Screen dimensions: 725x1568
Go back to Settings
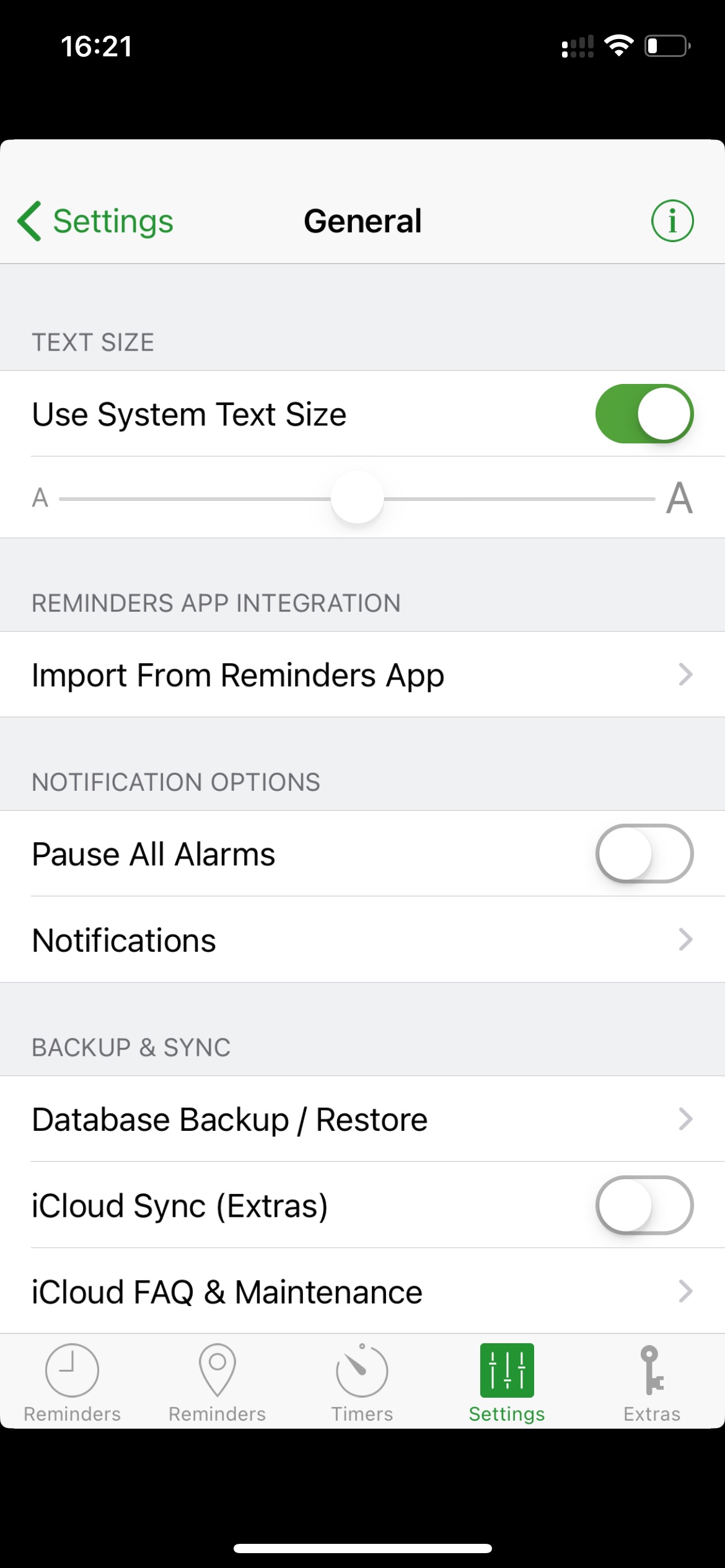click(x=95, y=221)
